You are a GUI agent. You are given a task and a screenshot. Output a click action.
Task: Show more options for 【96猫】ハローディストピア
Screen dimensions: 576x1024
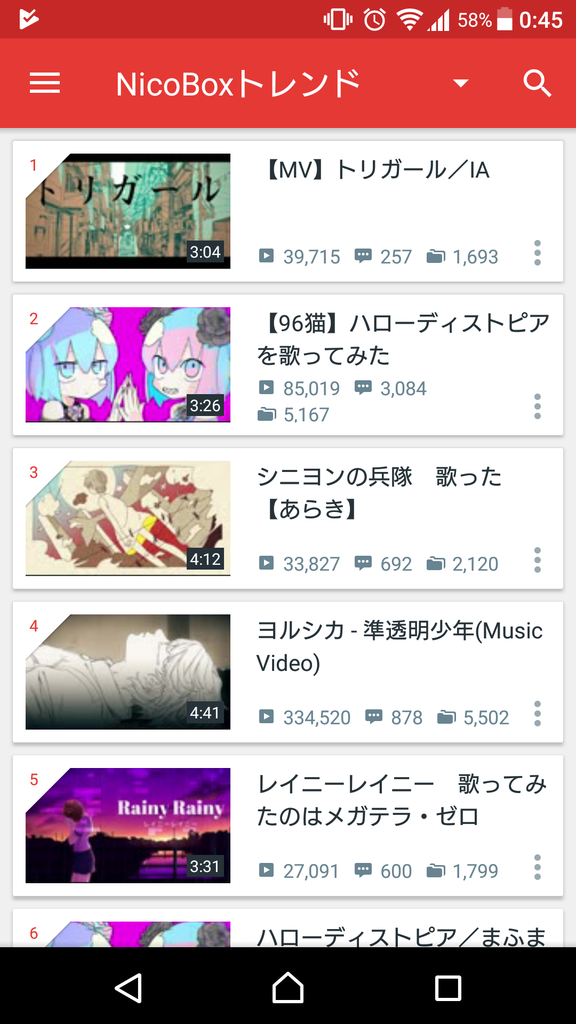(537, 406)
